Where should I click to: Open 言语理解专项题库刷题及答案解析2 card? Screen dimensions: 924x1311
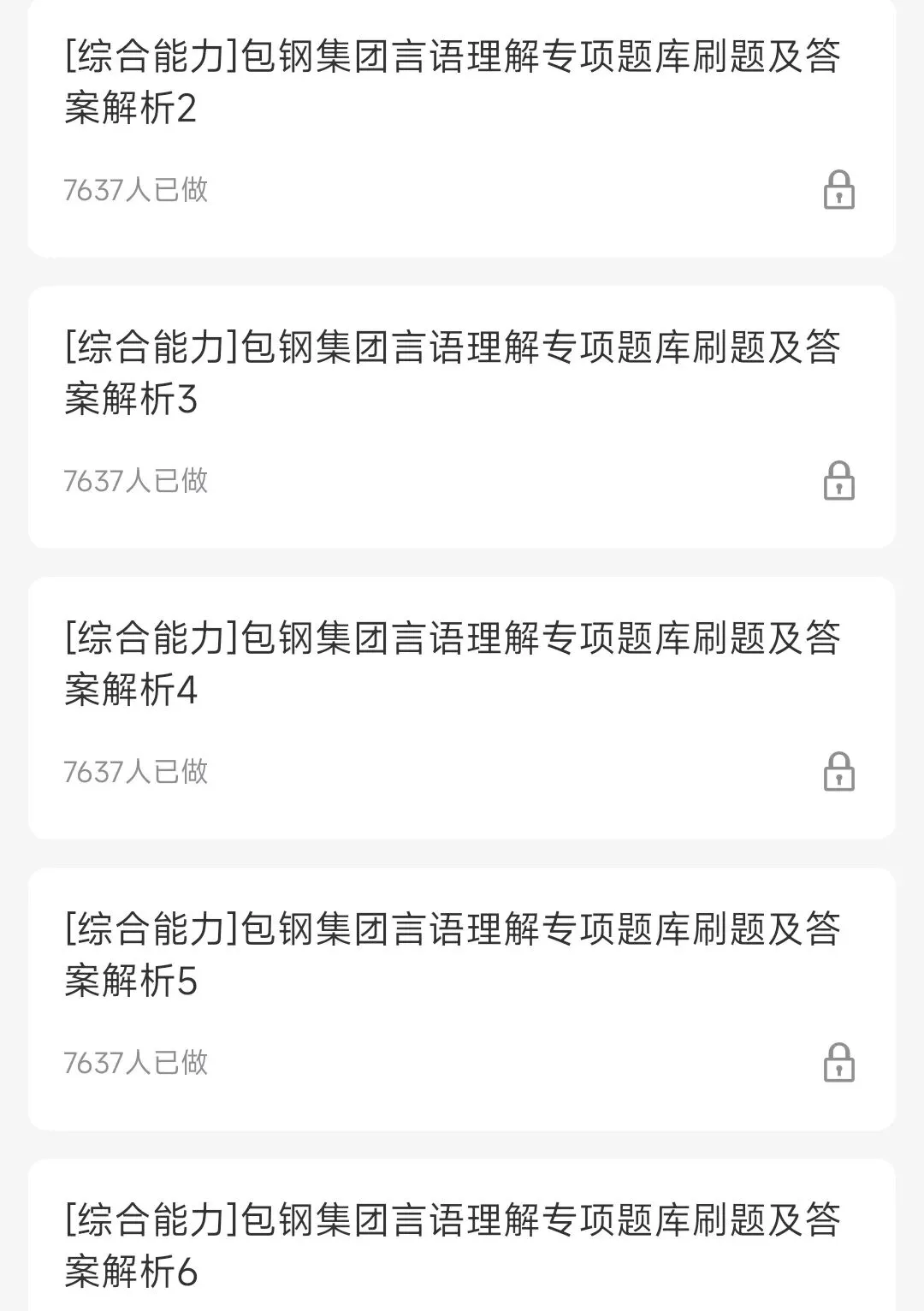tap(452, 82)
